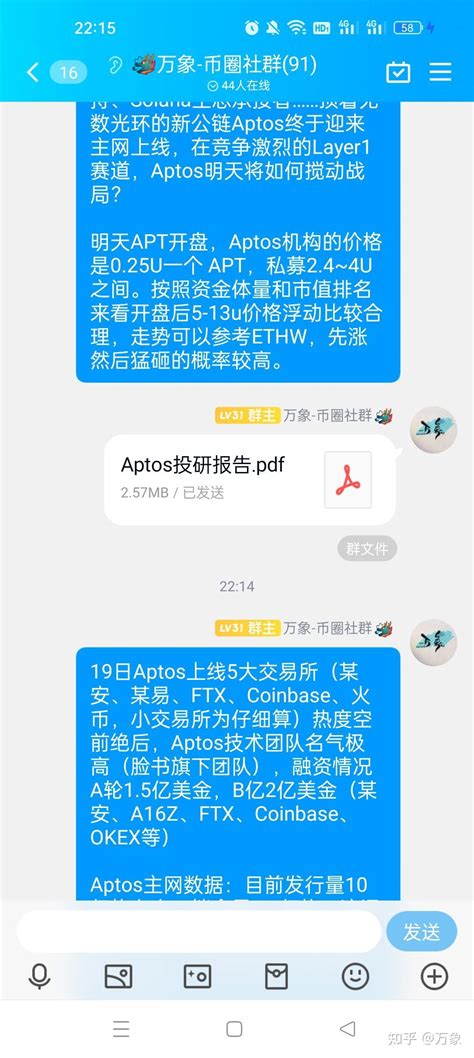Open more options with the plus icon
This screenshot has width=474, height=1058.
pos(434,976)
